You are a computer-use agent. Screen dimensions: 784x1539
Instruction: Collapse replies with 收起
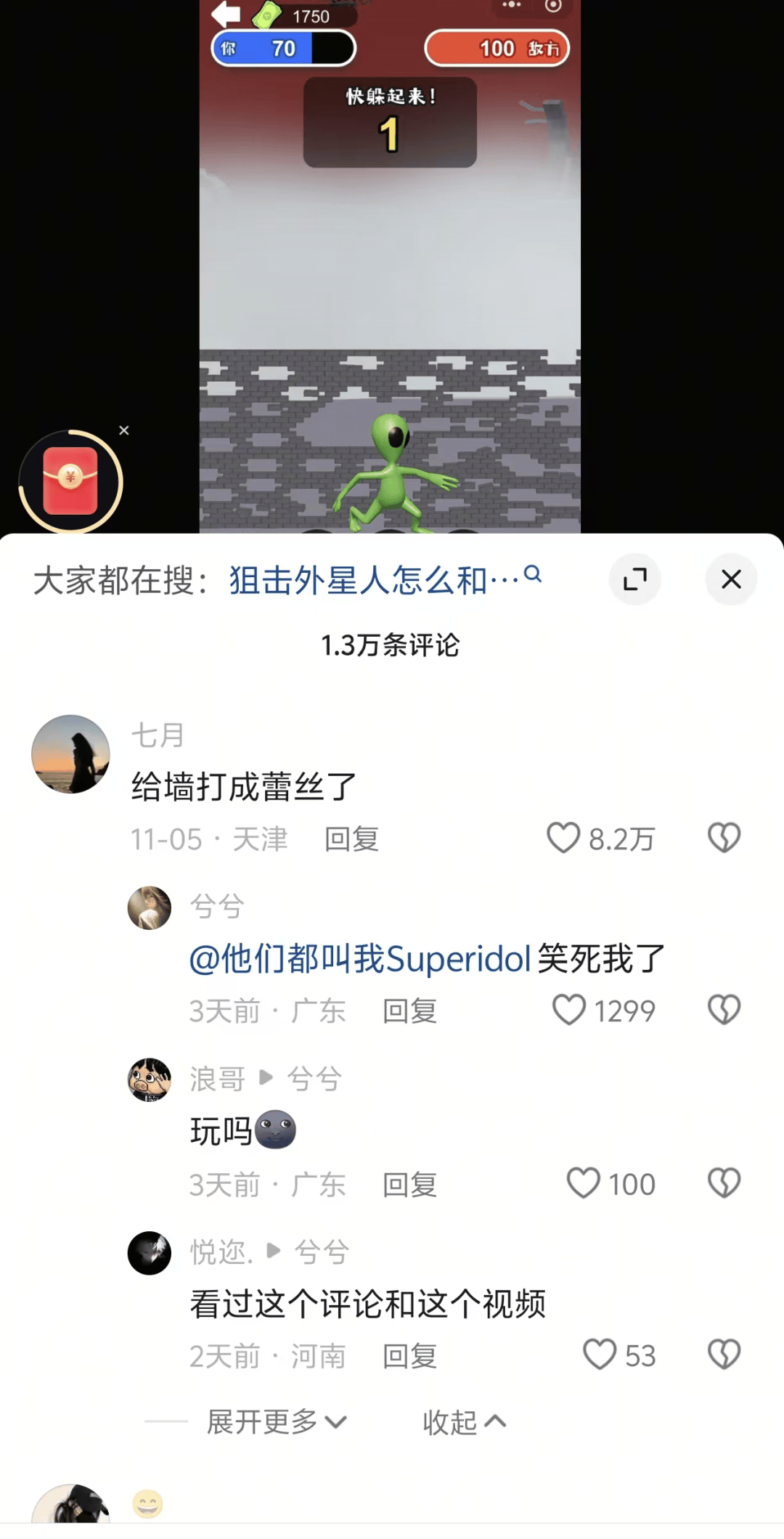tap(463, 1421)
